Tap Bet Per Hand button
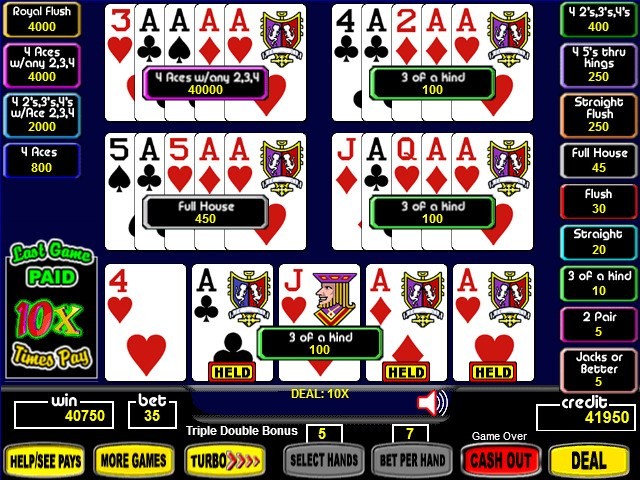Viewport: 640px width, 480px height. (x=408, y=460)
